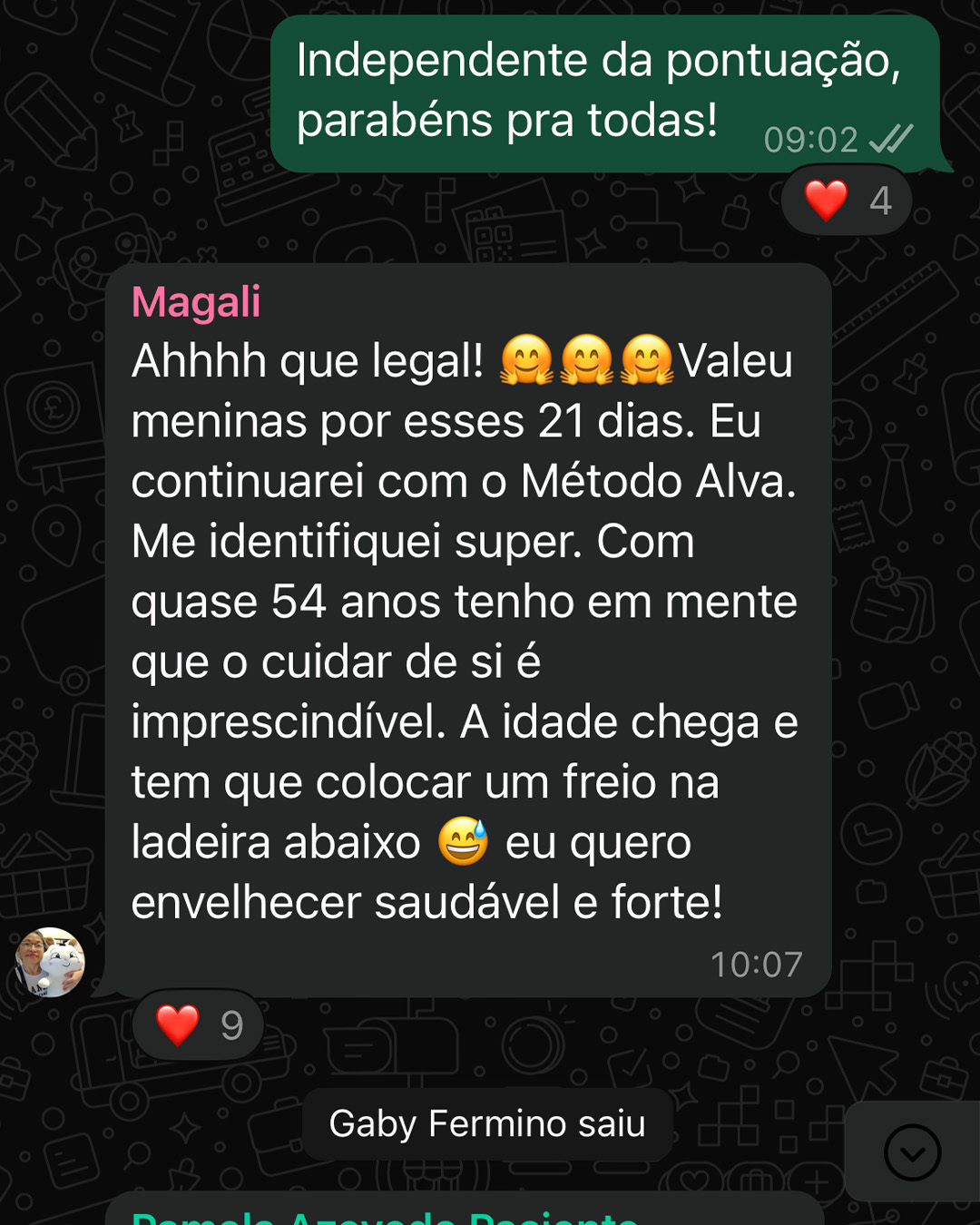Image resolution: width=980 pixels, height=1225 pixels.
Task: Open Magali's profile picture
Action: tap(50, 963)
